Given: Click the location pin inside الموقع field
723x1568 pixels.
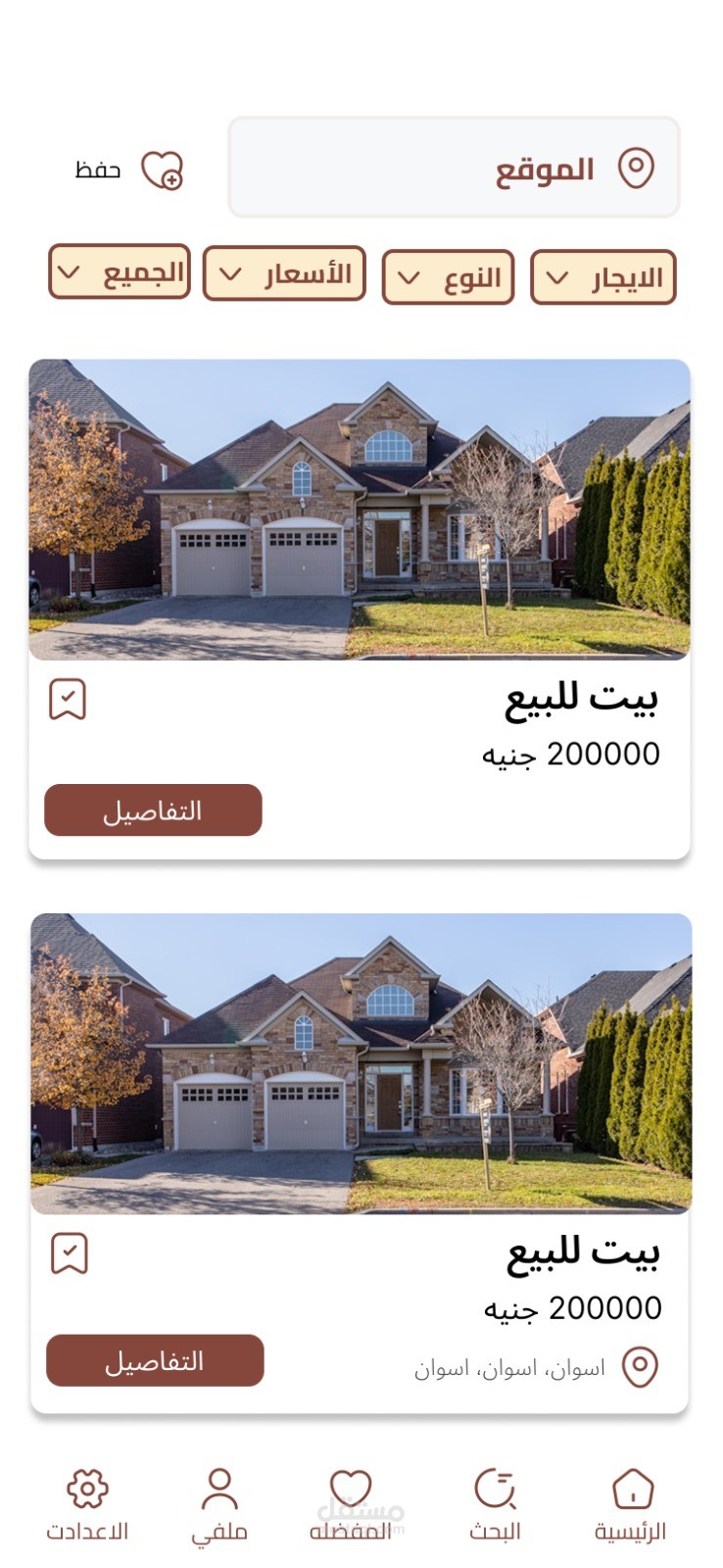Looking at the screenshot, I should pyautogui.click(x=638, y=168).
